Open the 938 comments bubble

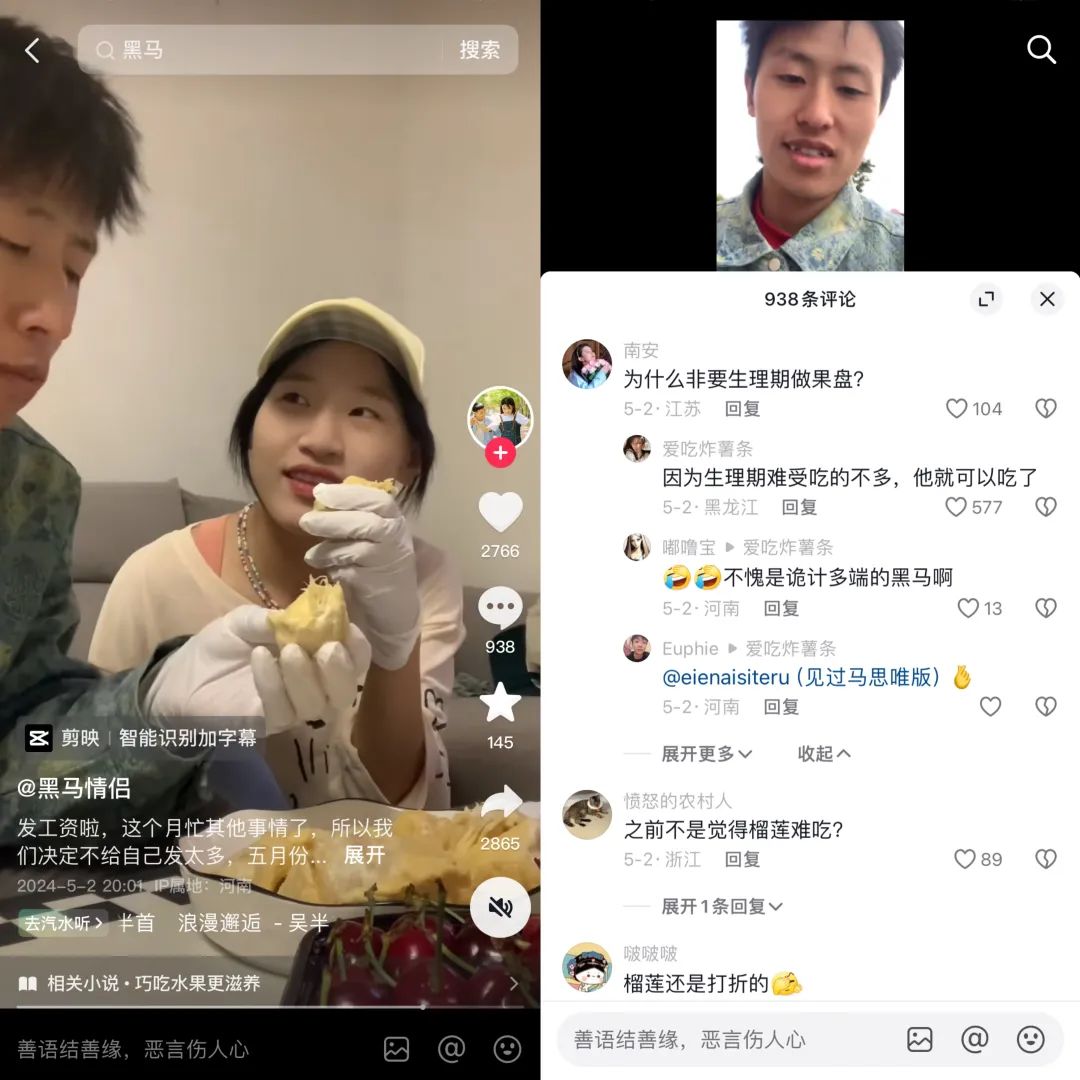500,608
